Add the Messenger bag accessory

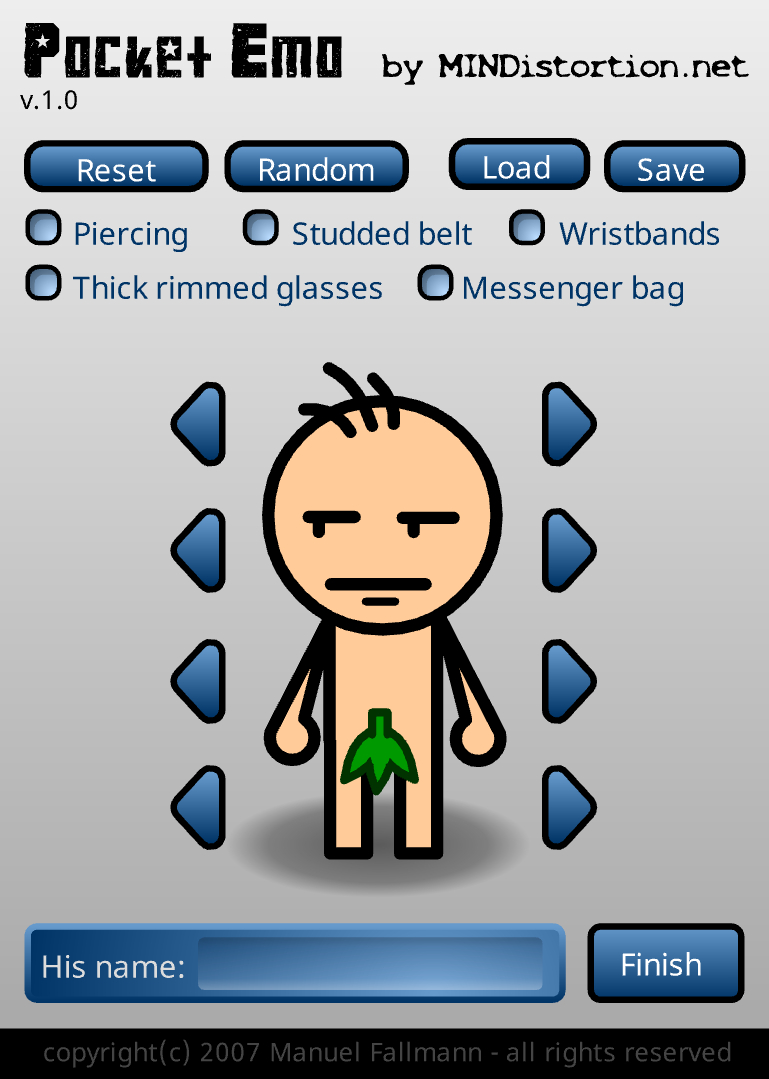coord(435,283)
